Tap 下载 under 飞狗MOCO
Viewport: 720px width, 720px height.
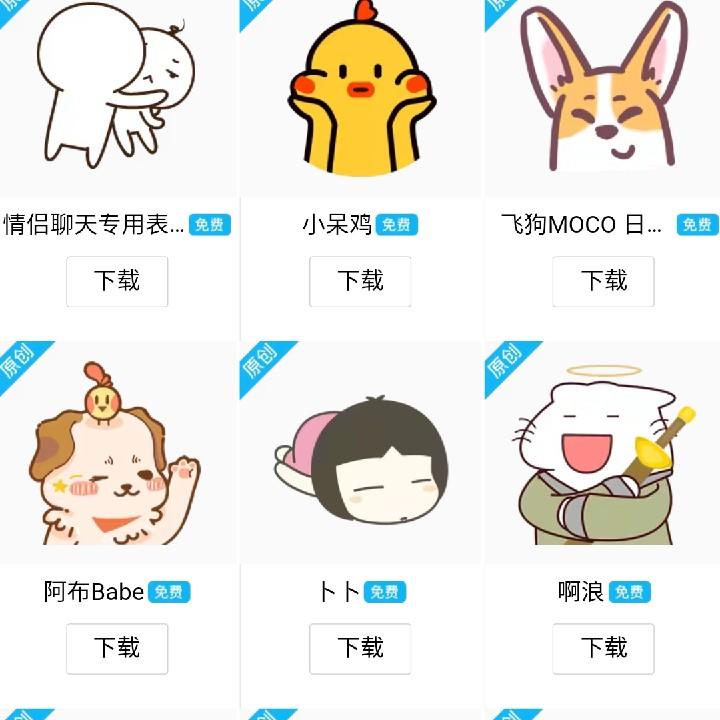[x=603, y=281]
